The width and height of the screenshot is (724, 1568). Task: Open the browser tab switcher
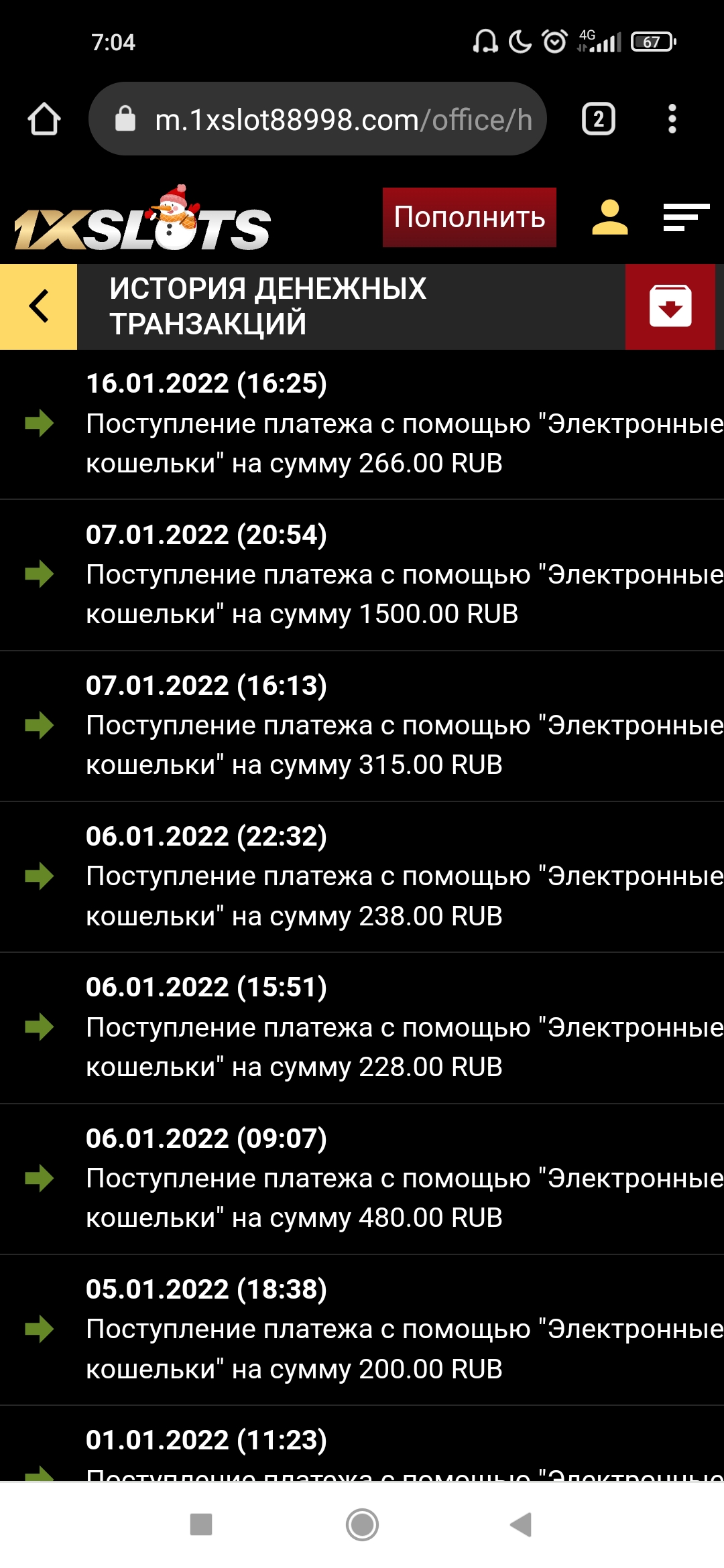(x=599, y=119)
